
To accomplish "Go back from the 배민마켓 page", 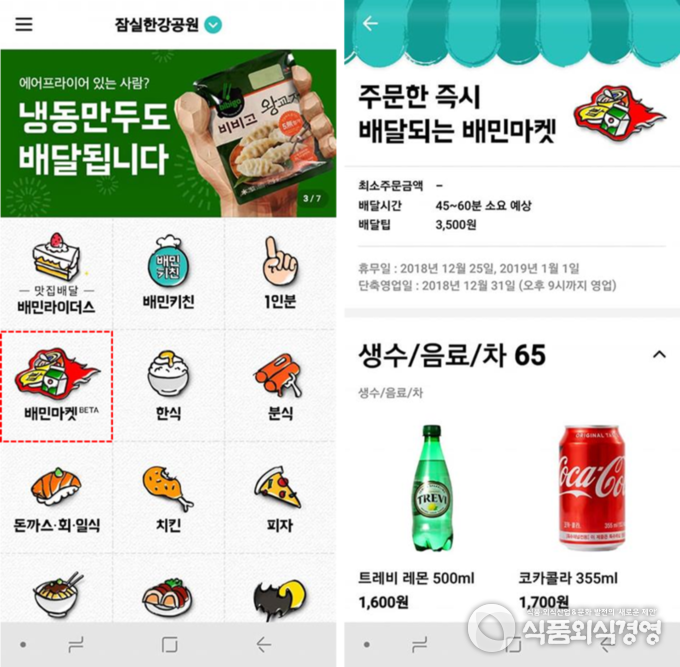I will [x=370, y=23].
